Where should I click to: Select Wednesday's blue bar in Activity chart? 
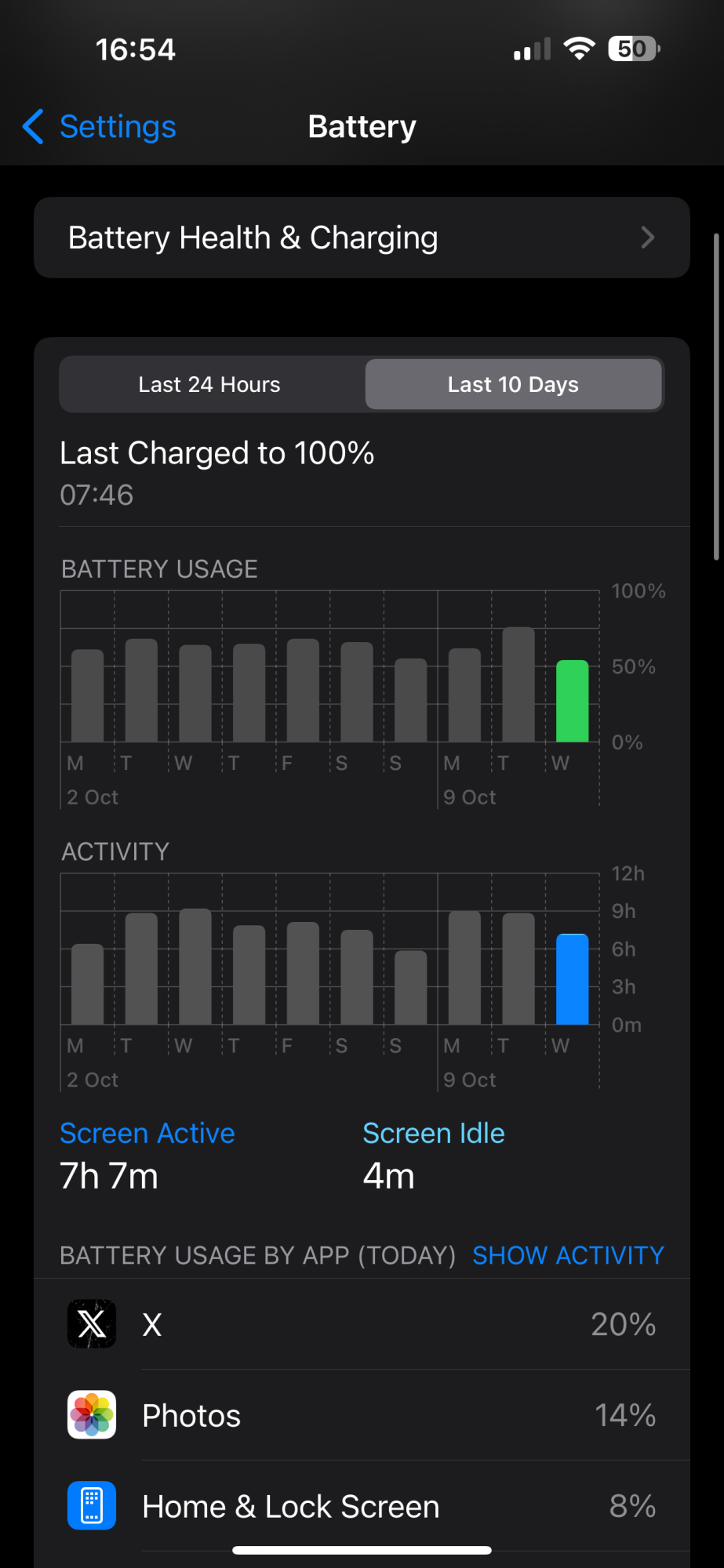[x=572, y=979]
